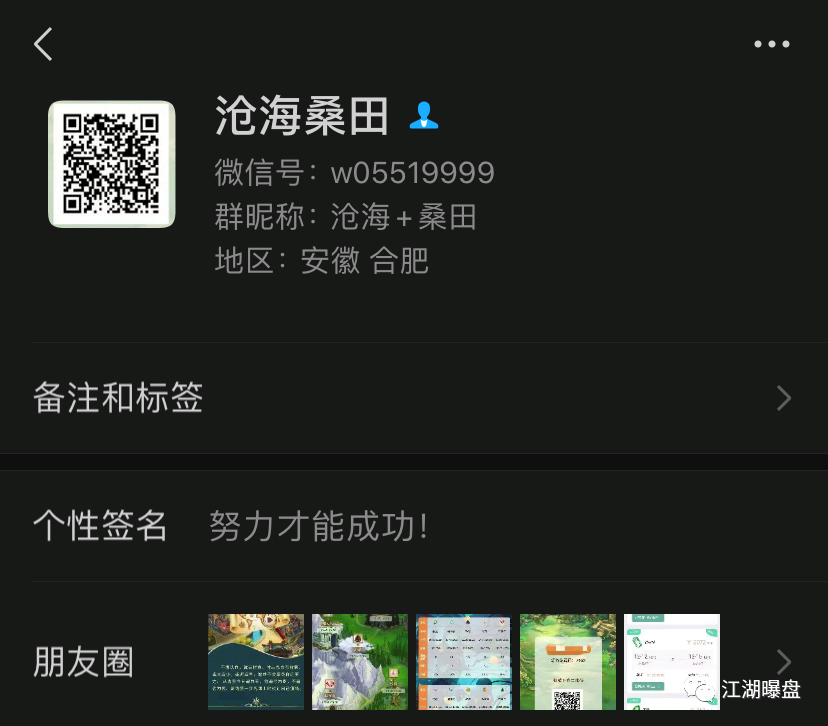828x726 pixels.
Task: Go back using the arrow icon
Action: tap(43, 44)
